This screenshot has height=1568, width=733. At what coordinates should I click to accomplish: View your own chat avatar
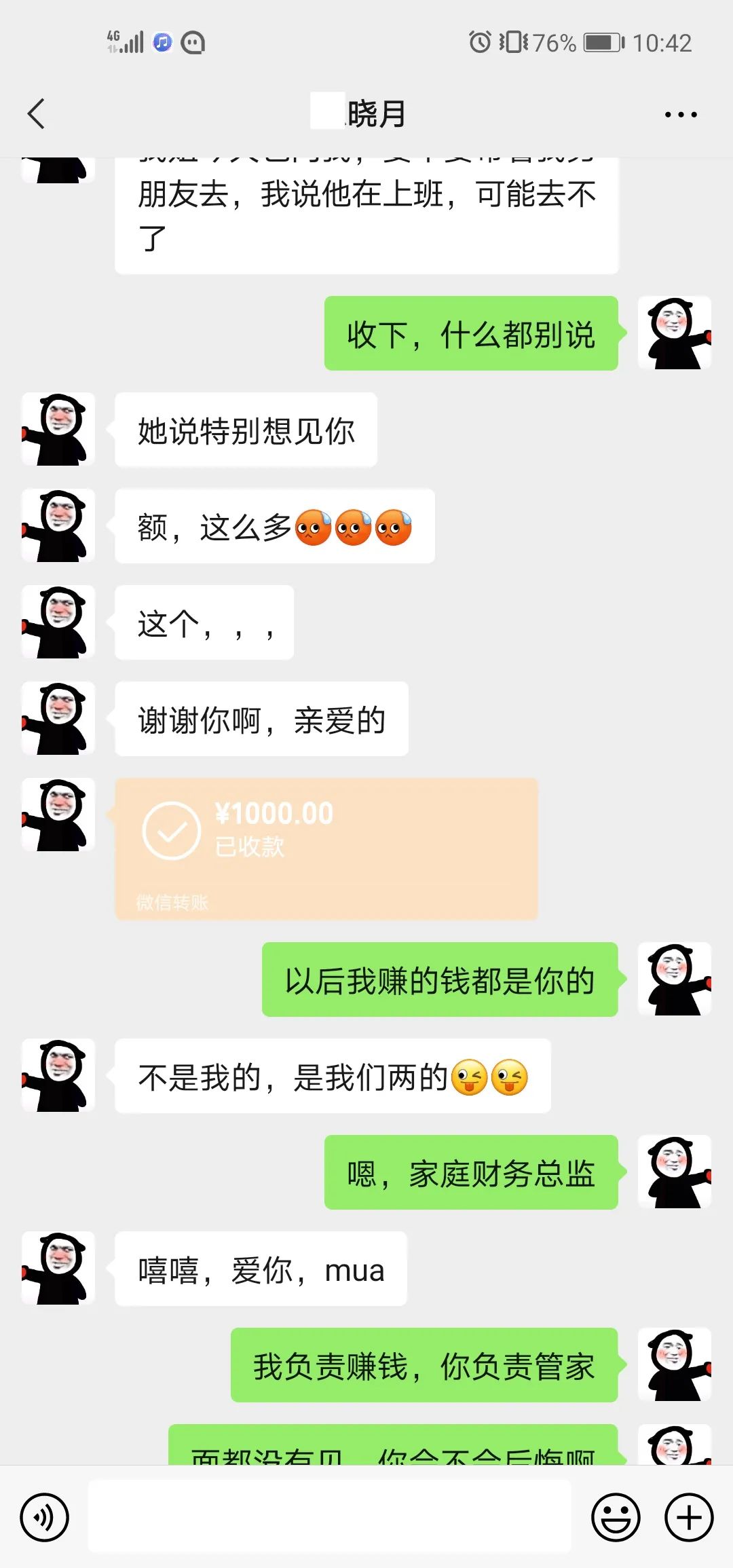674,333
